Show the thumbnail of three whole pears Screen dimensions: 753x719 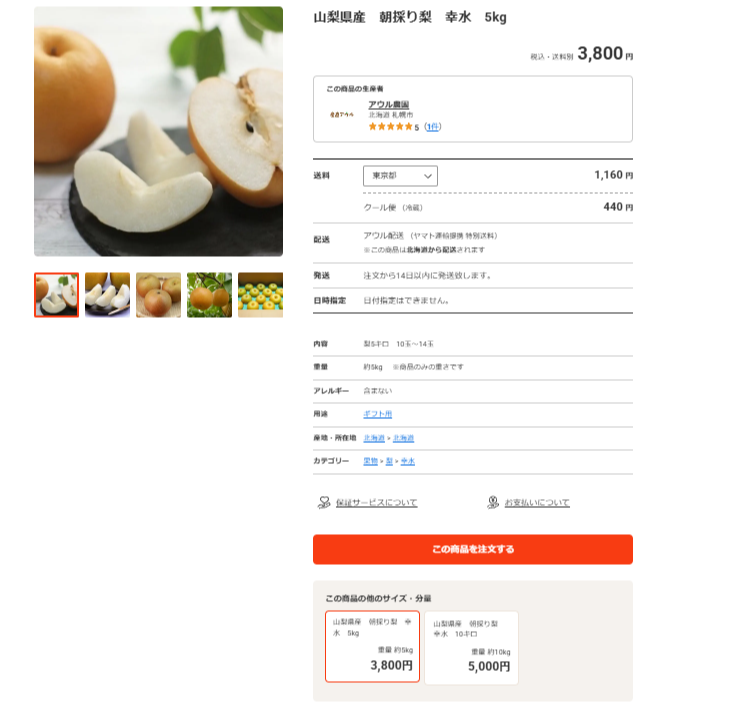[158, 295]
